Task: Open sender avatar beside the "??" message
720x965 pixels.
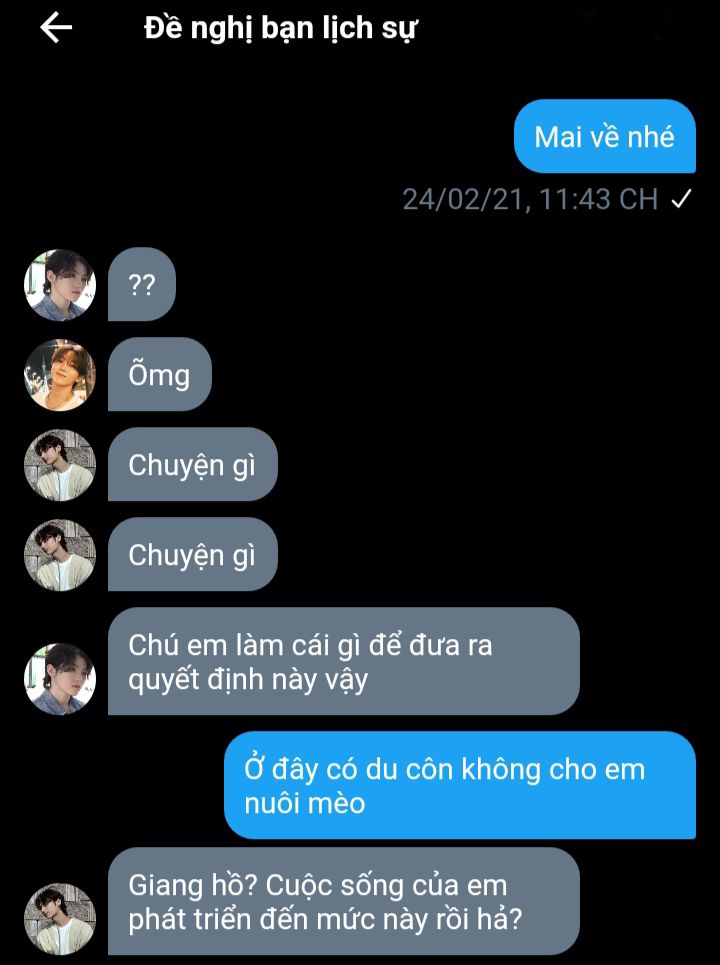Action: (x=60, y=285)
